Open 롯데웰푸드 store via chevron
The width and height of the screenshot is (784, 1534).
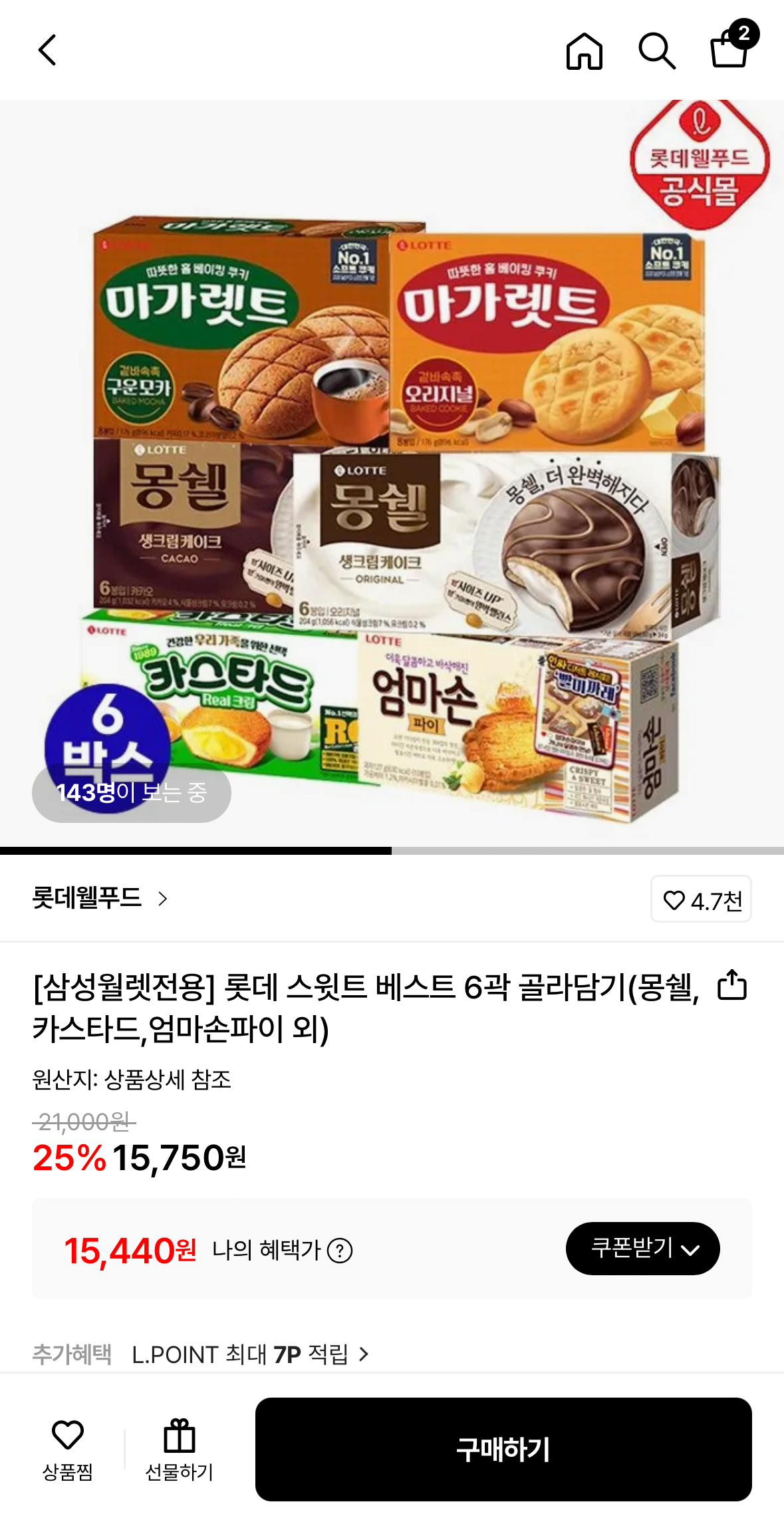click(x=162, y=899)
